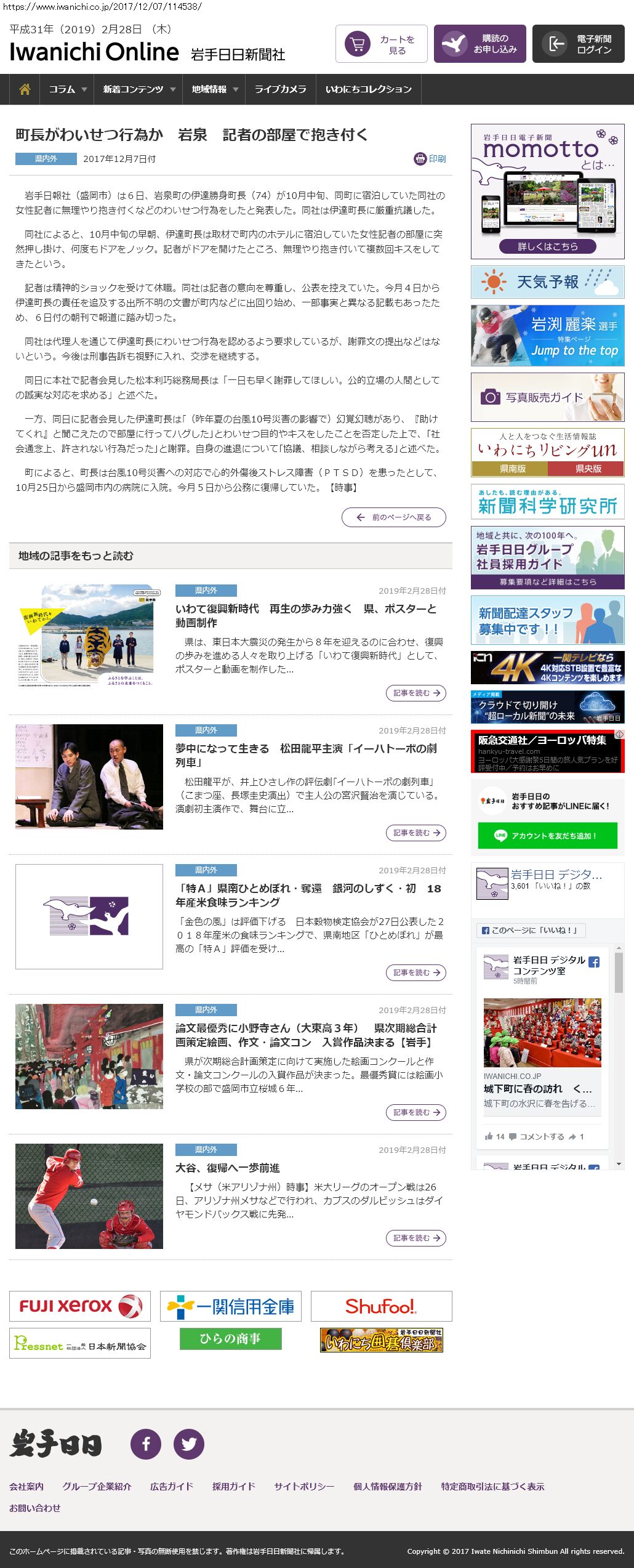The image size is (634, 1568).
Task: Like the page with このページに「いいね！」
Action: [531, 930]
